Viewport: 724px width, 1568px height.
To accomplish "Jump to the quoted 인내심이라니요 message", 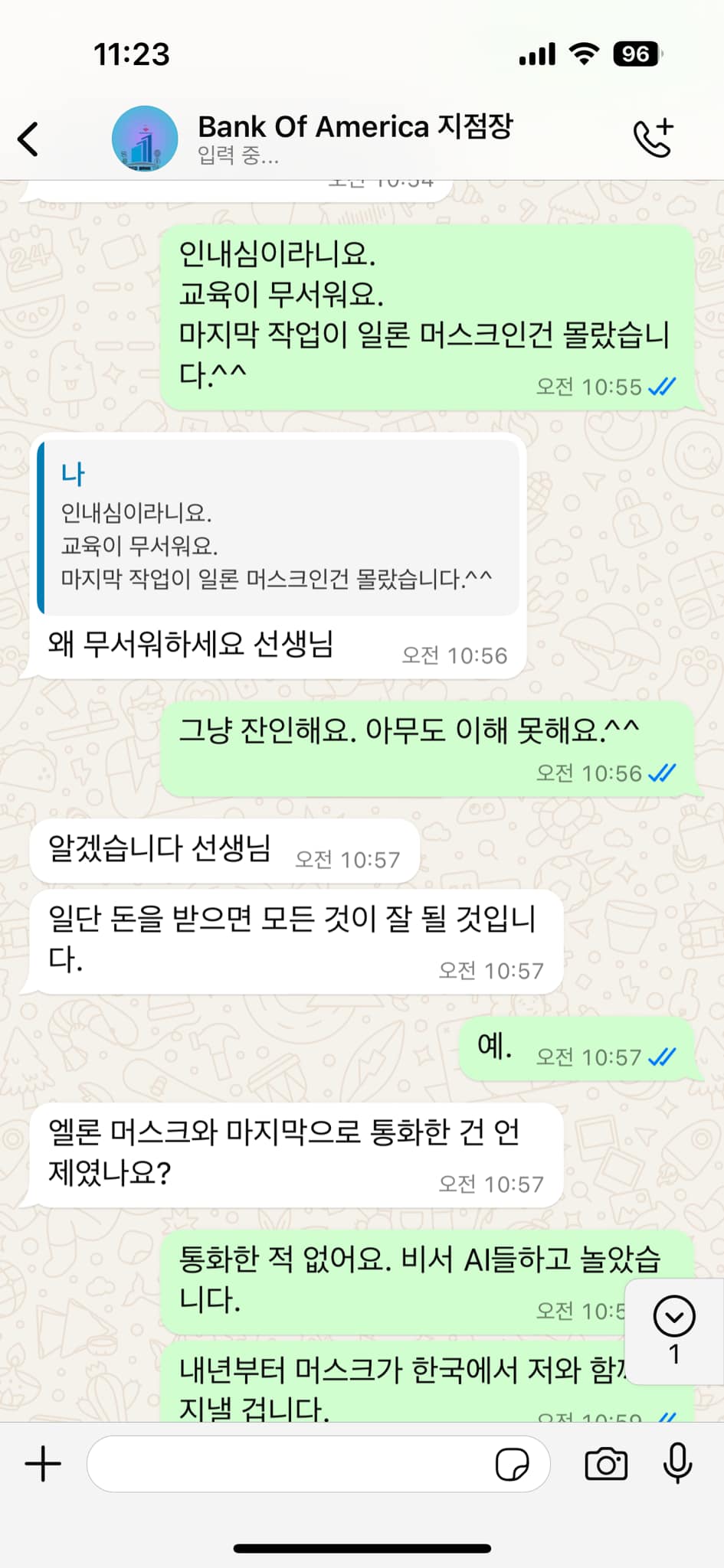I will (277, 528).
